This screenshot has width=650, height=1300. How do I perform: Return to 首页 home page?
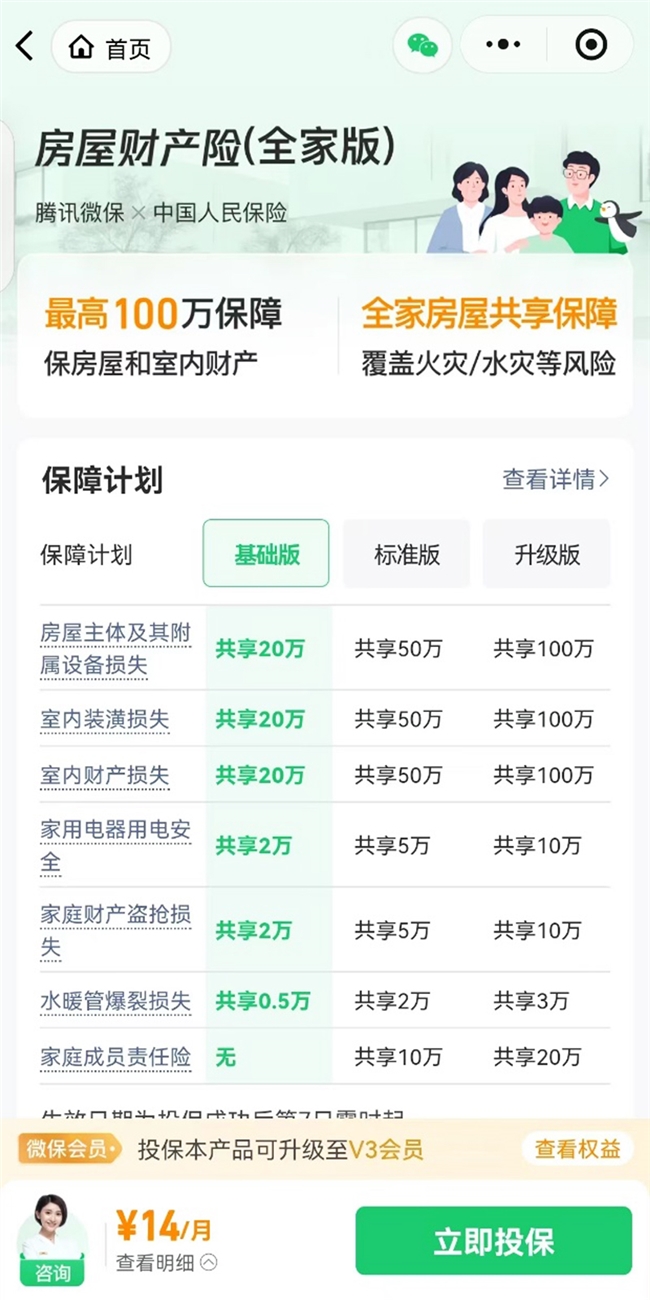pos(111,47)
